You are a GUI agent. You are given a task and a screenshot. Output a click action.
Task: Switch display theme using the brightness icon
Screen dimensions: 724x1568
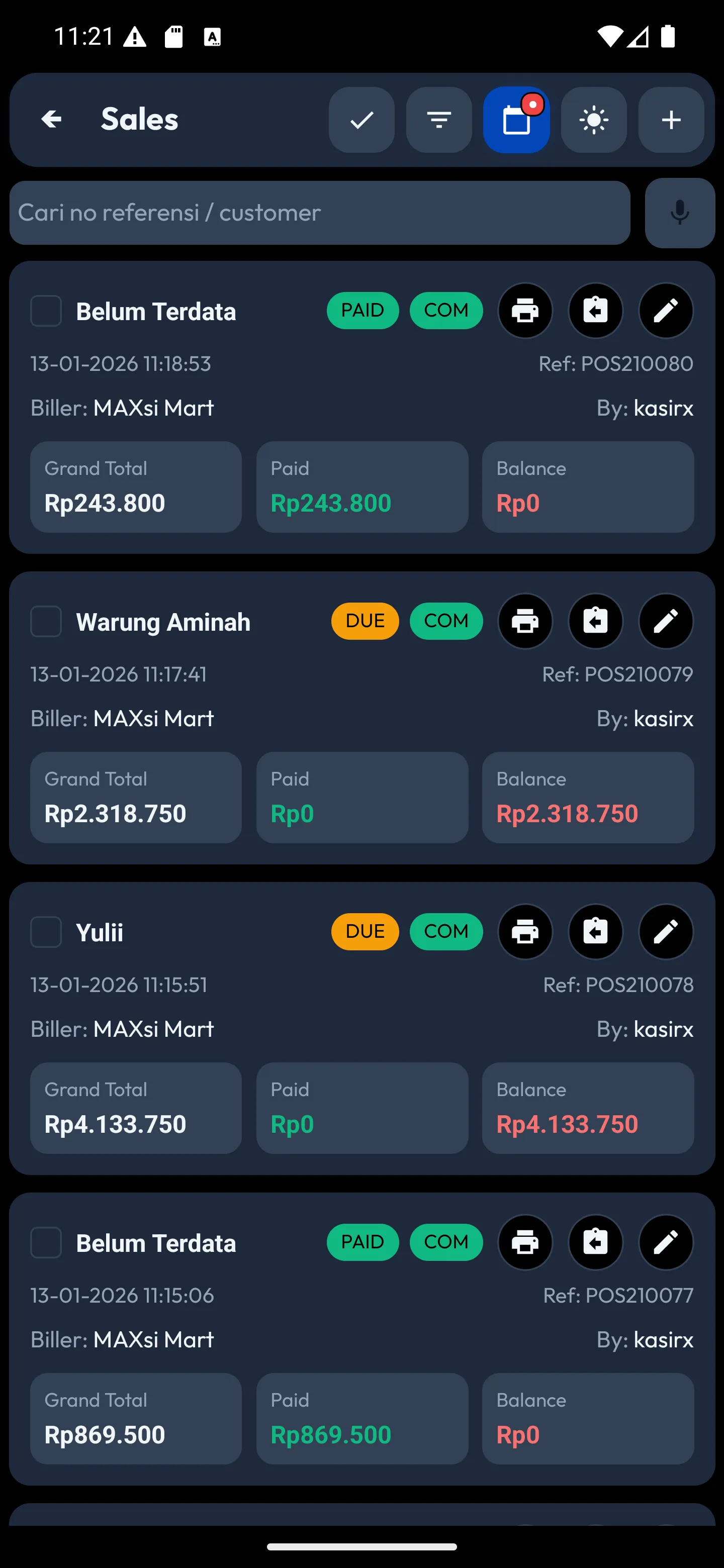tap(594, 119)
